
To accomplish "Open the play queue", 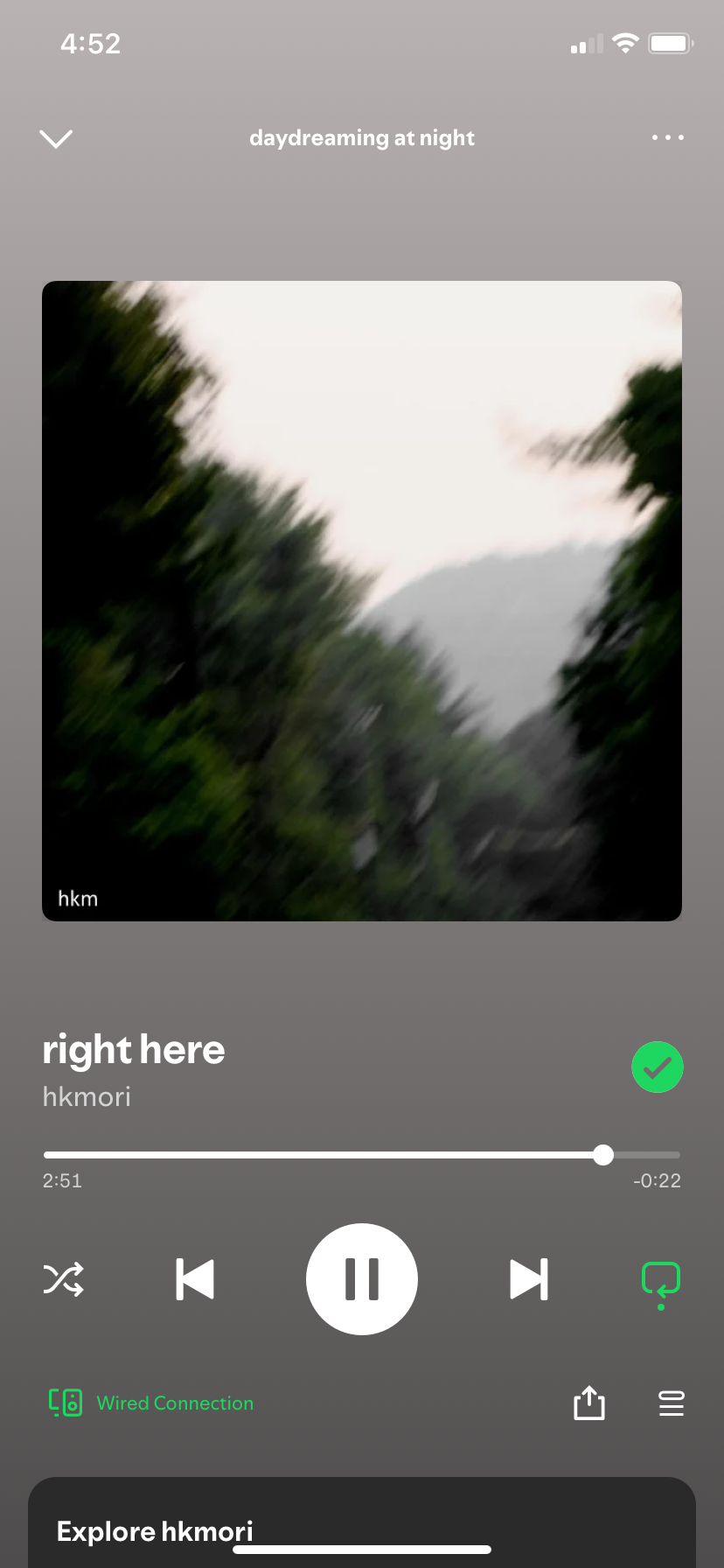I will click(672, 1403).
